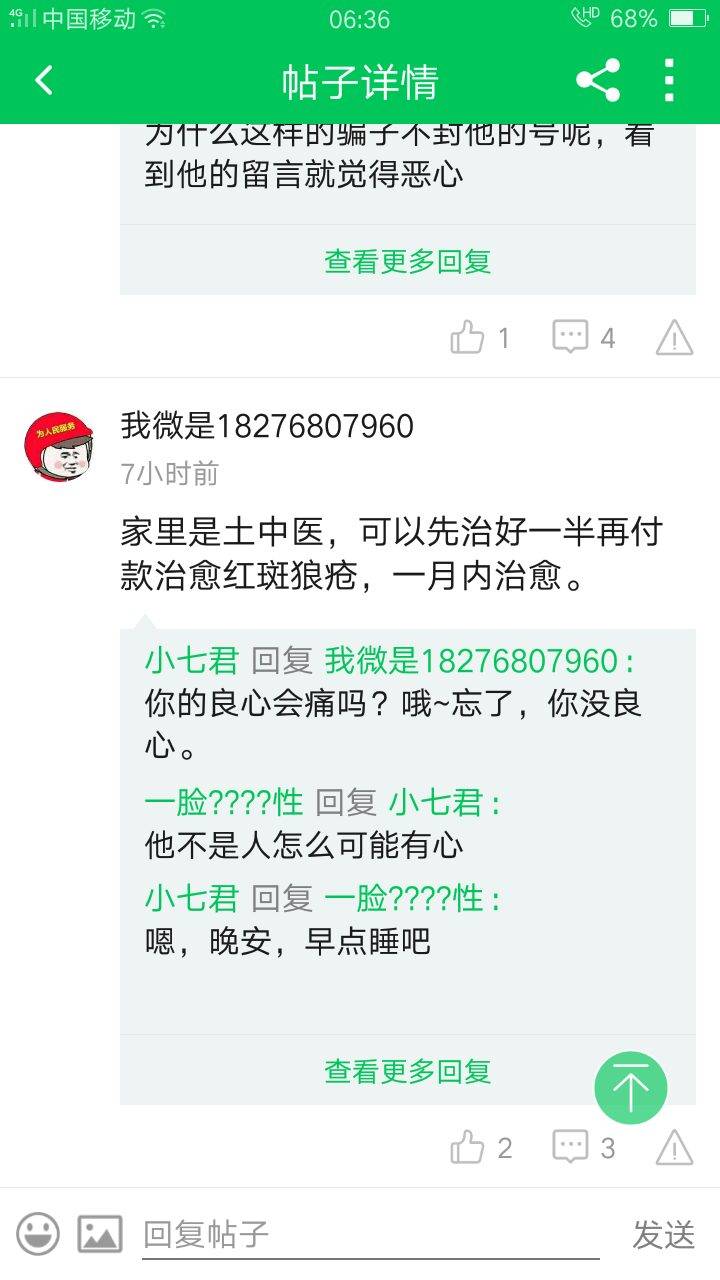Report the bottom comment with the warning icon
Image resolution: width=720 pixels, height=1280 pixels.
click(675, 1150)
